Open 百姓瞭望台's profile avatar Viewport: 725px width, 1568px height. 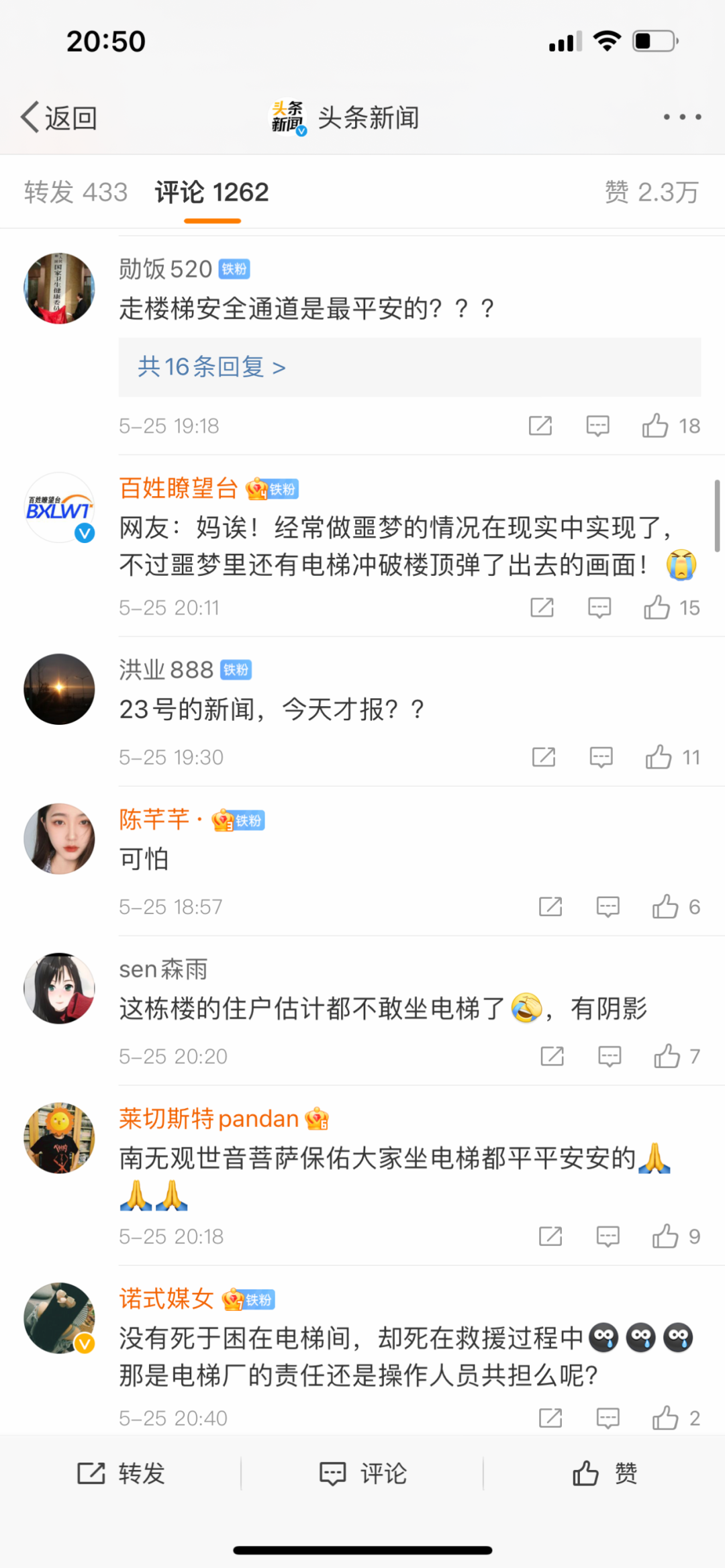59,507
